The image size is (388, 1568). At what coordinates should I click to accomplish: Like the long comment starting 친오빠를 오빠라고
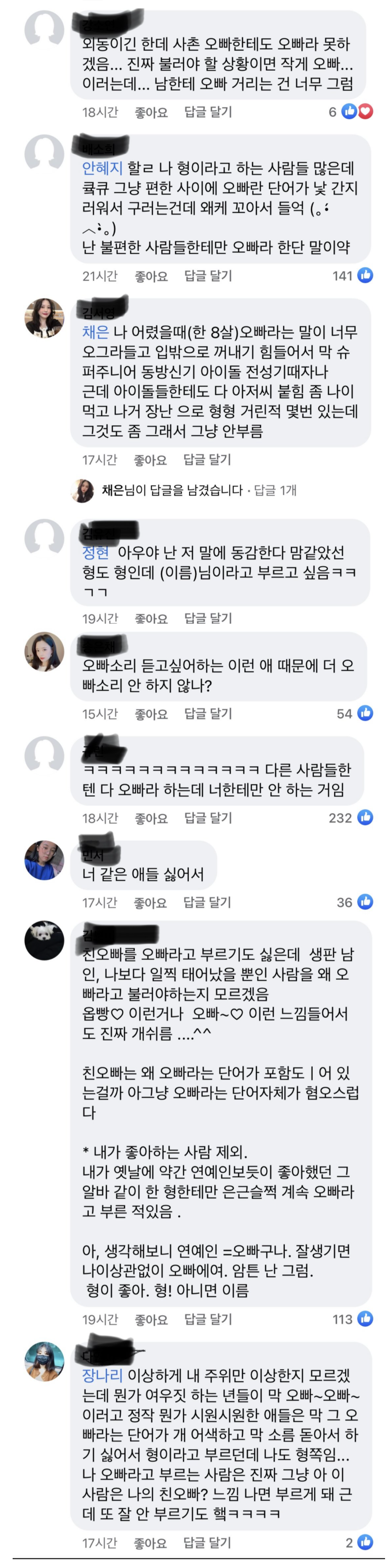tap(151, 1320)
